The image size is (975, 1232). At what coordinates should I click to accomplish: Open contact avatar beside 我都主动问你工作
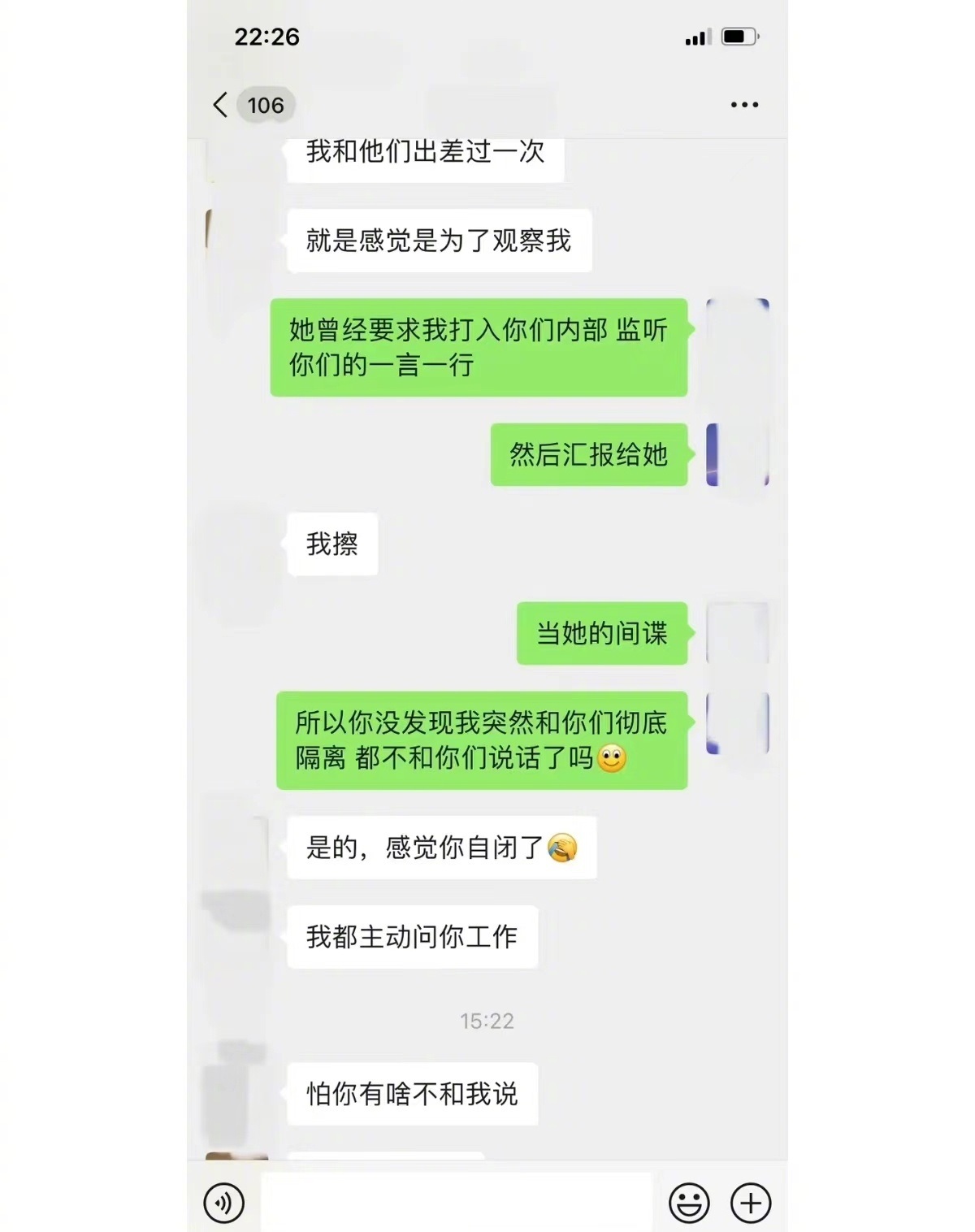(x=236, y=936)
